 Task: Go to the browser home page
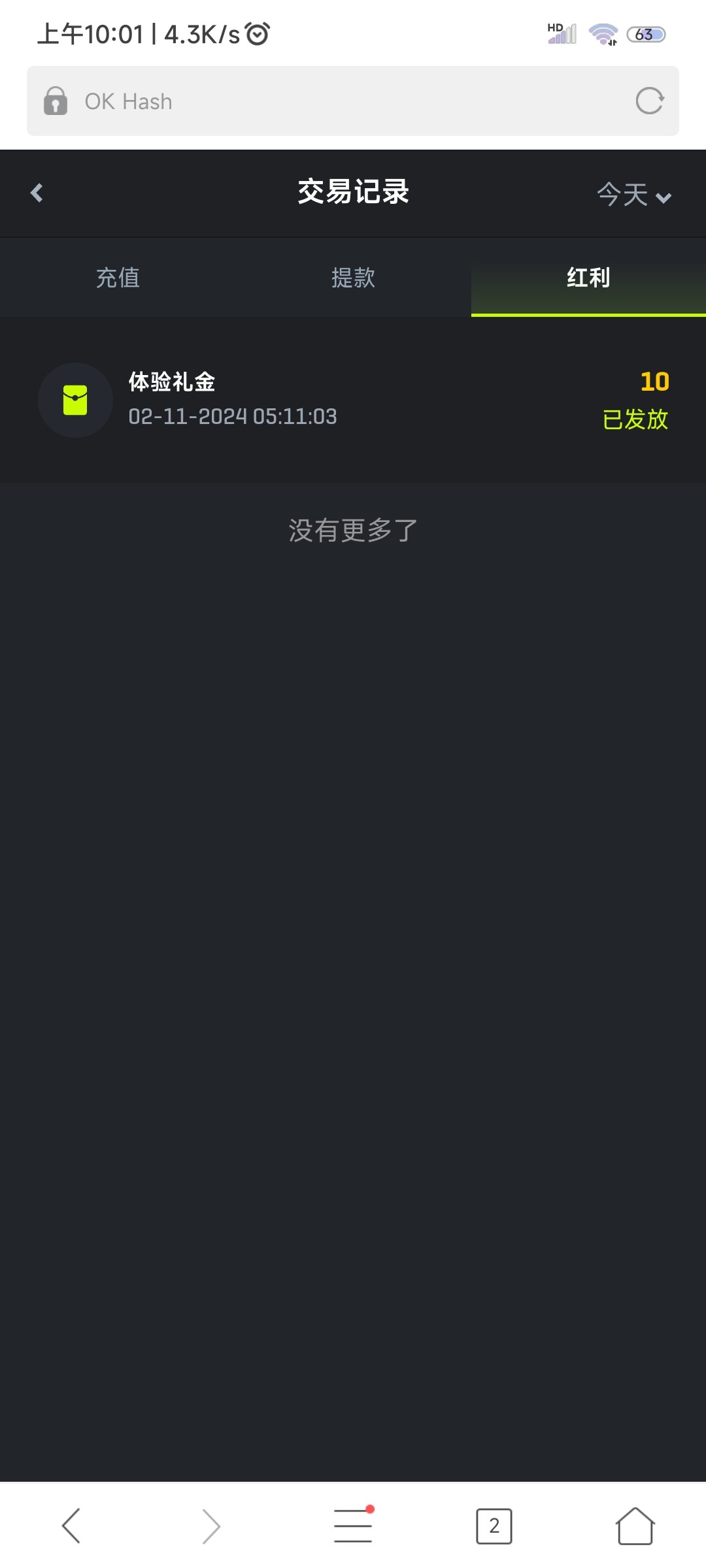pyautogui.click(x=635, y=1526)
